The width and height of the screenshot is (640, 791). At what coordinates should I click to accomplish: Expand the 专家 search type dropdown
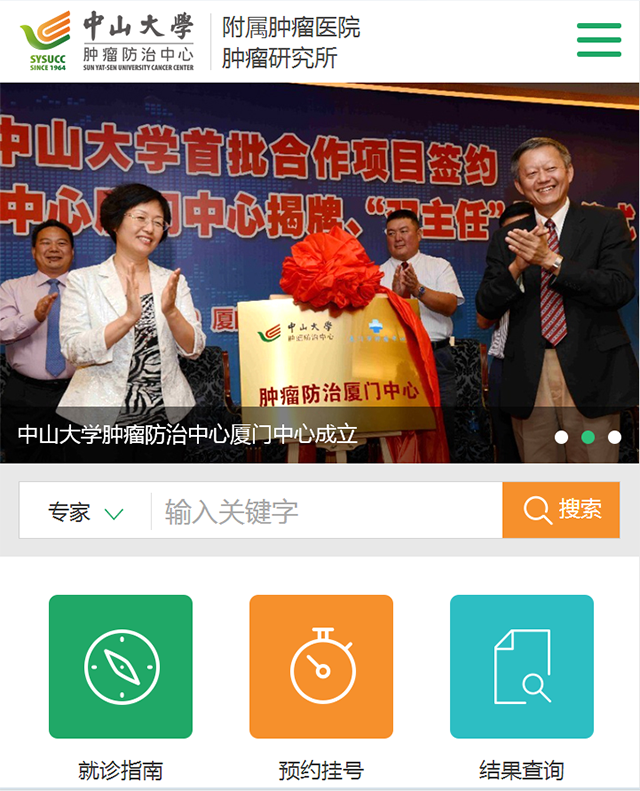point(86,512)
